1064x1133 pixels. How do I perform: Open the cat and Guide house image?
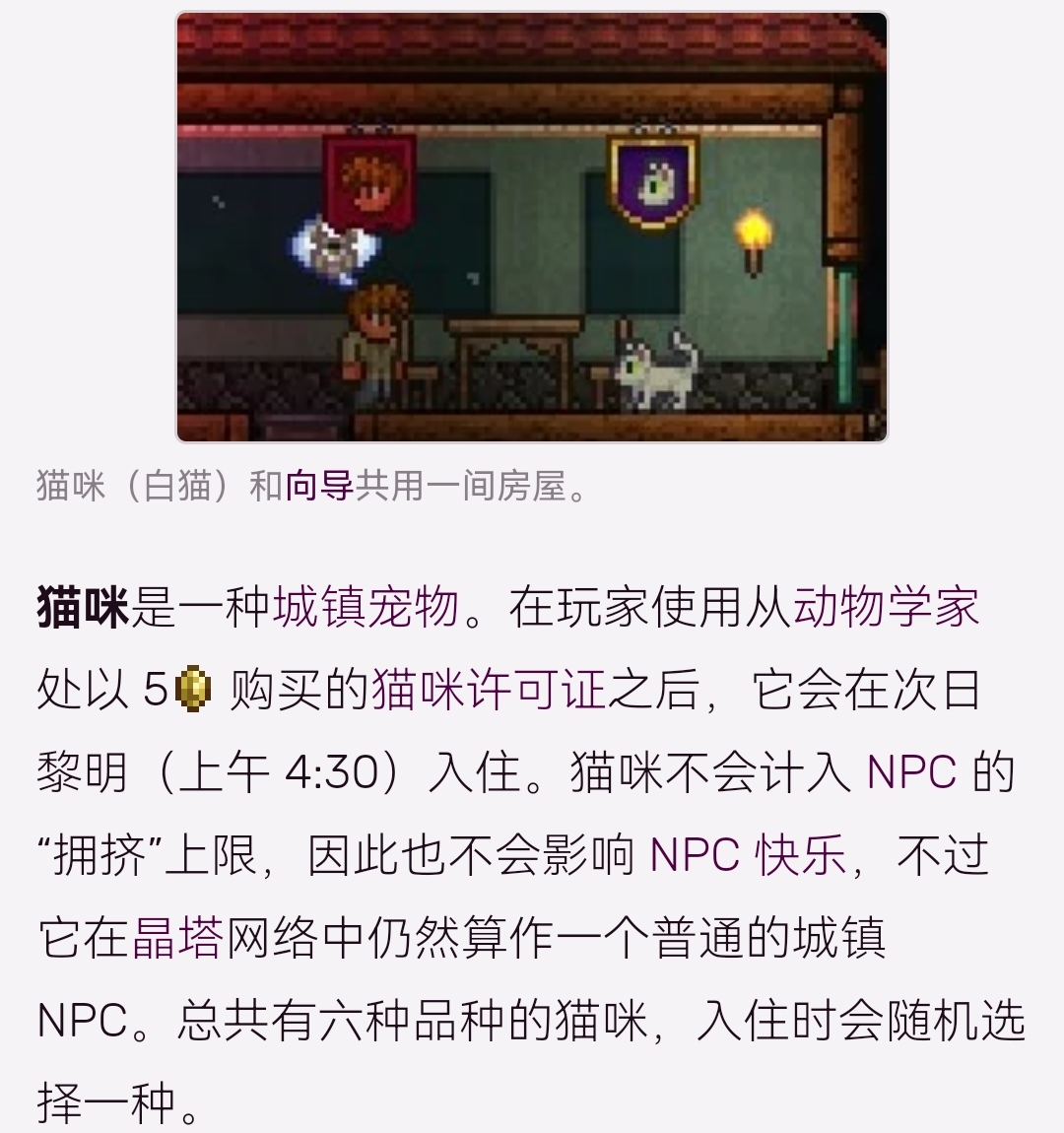click(x=532, y=227)
